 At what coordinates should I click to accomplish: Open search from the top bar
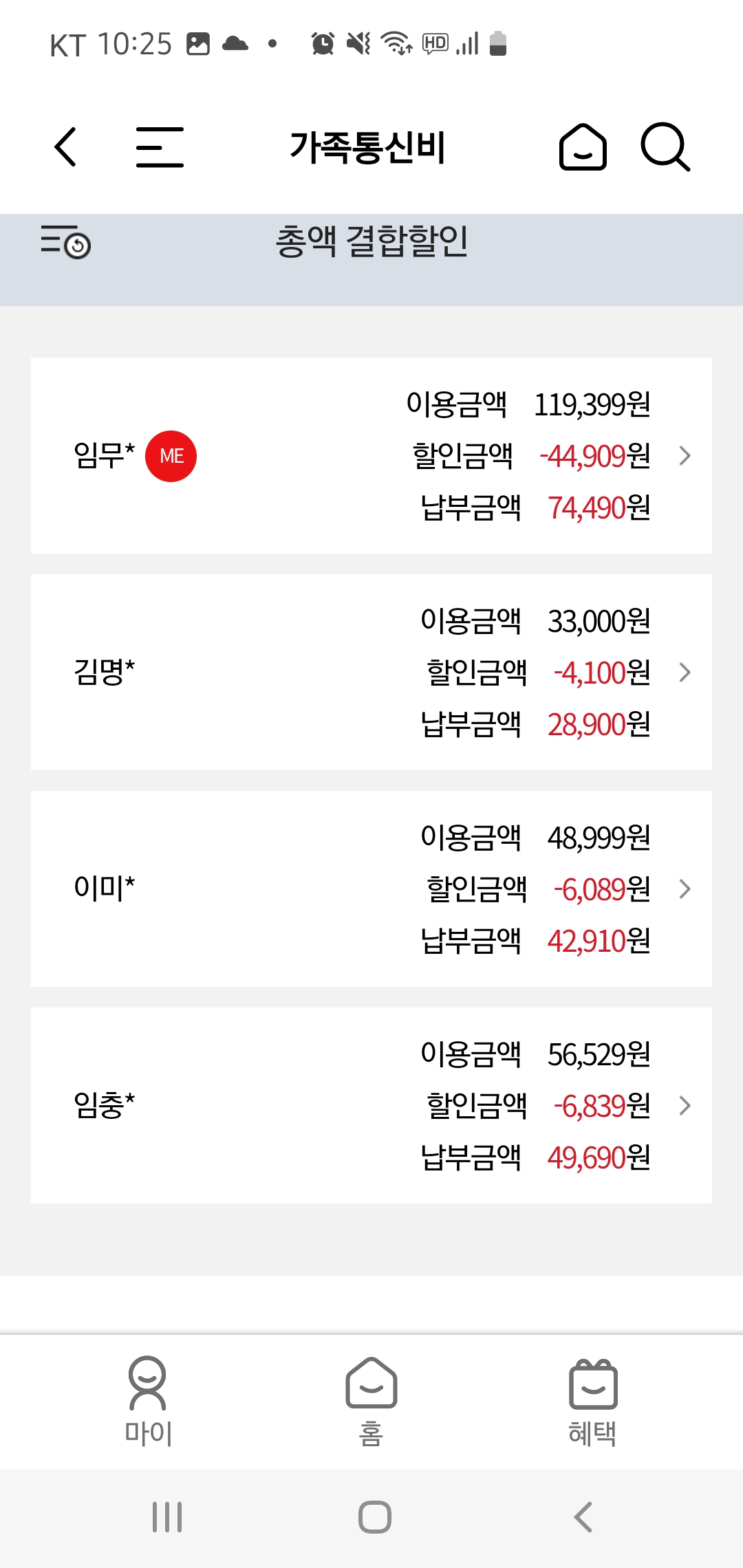[x=665, y=146]
